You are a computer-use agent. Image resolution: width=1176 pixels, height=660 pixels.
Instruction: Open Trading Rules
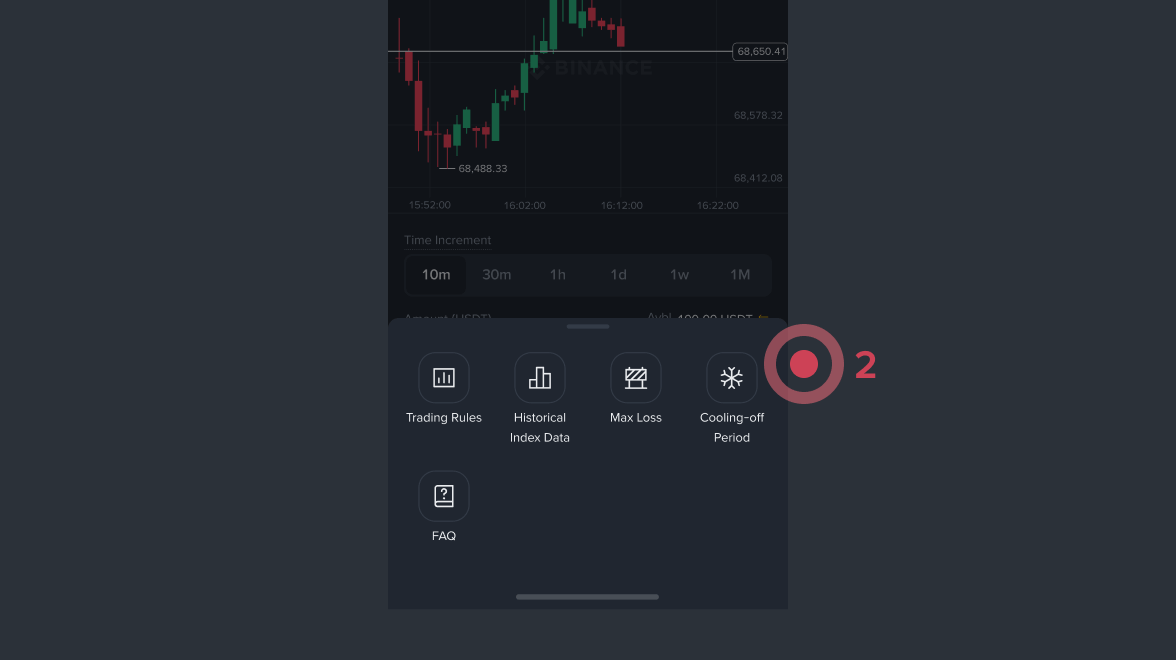(x=444, y=378)
